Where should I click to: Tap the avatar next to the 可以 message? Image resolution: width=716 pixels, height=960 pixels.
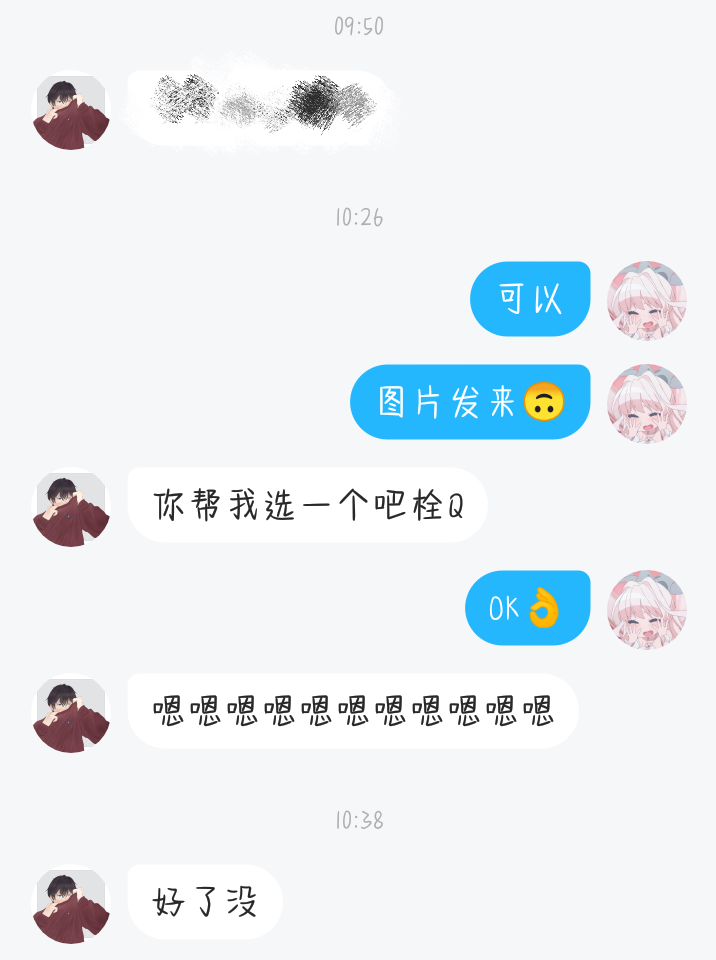pos(647,300)
